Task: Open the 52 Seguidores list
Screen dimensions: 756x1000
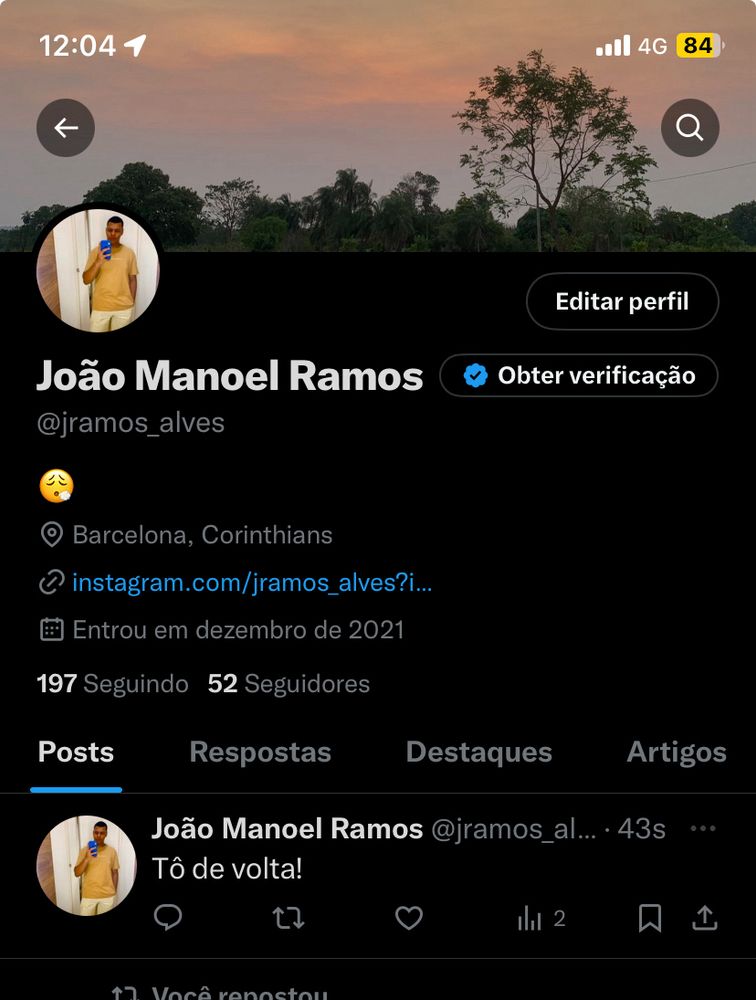Action: tap(290, 684)
